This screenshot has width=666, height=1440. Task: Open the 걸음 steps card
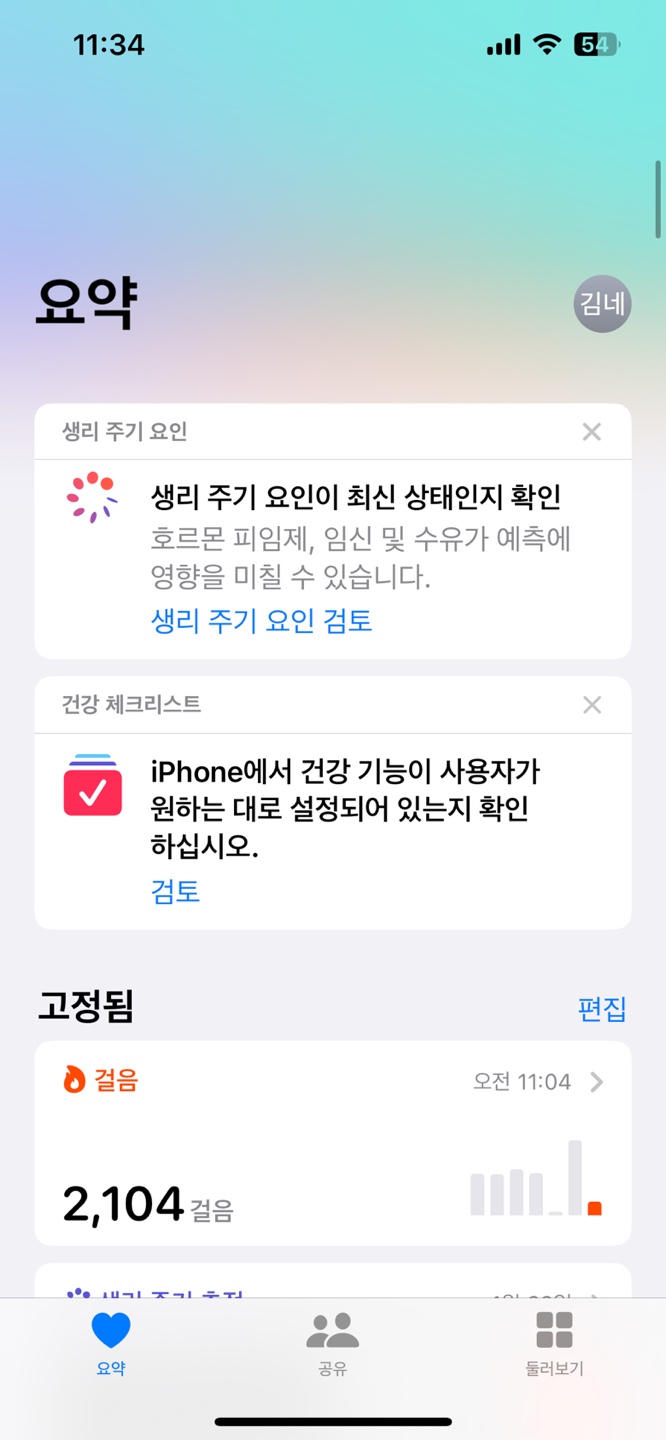(x=333, y=1143)
